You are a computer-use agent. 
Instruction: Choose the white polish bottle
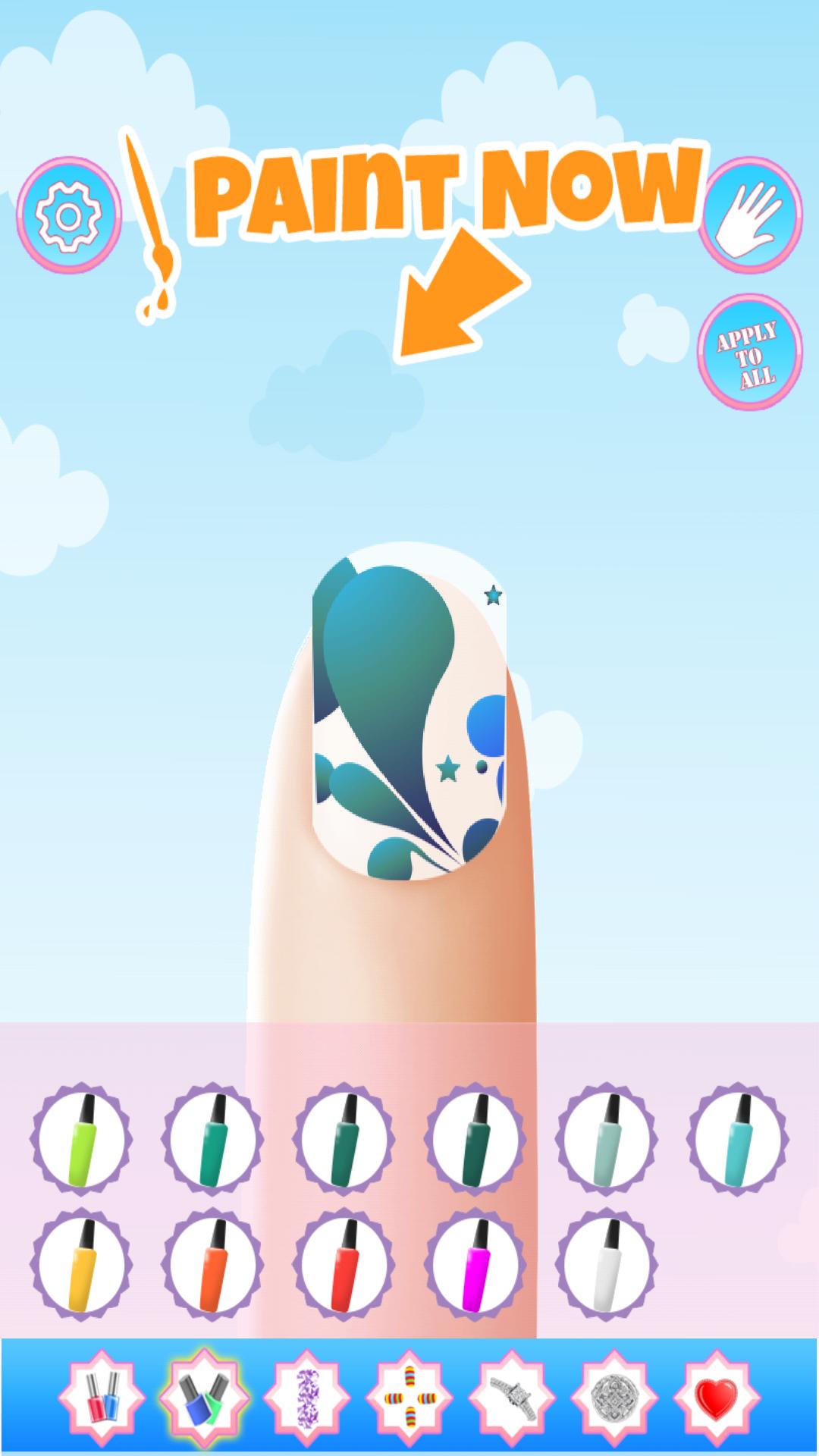(x=607, y=1265)
